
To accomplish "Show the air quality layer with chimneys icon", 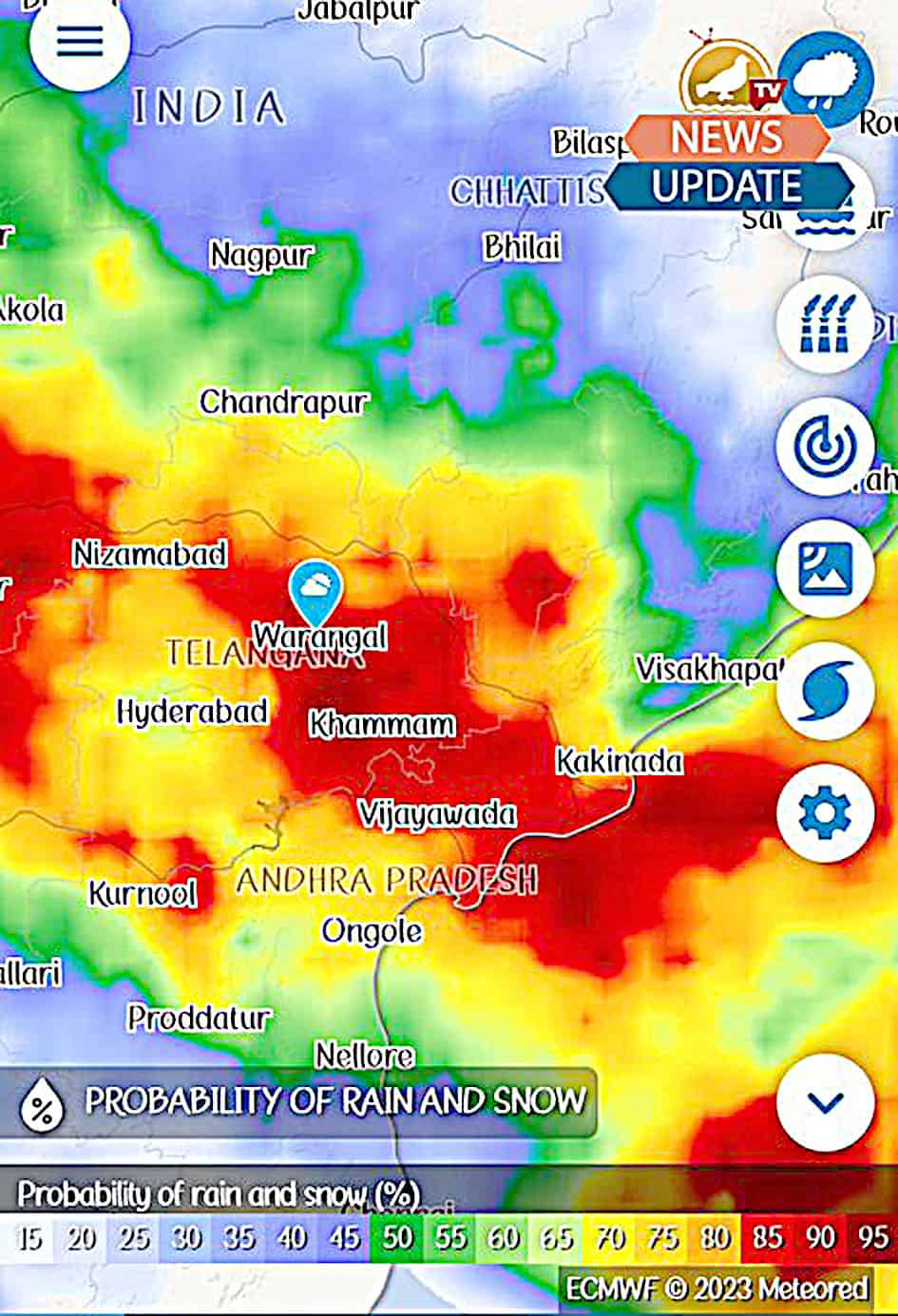I will [x=824, y=326].
